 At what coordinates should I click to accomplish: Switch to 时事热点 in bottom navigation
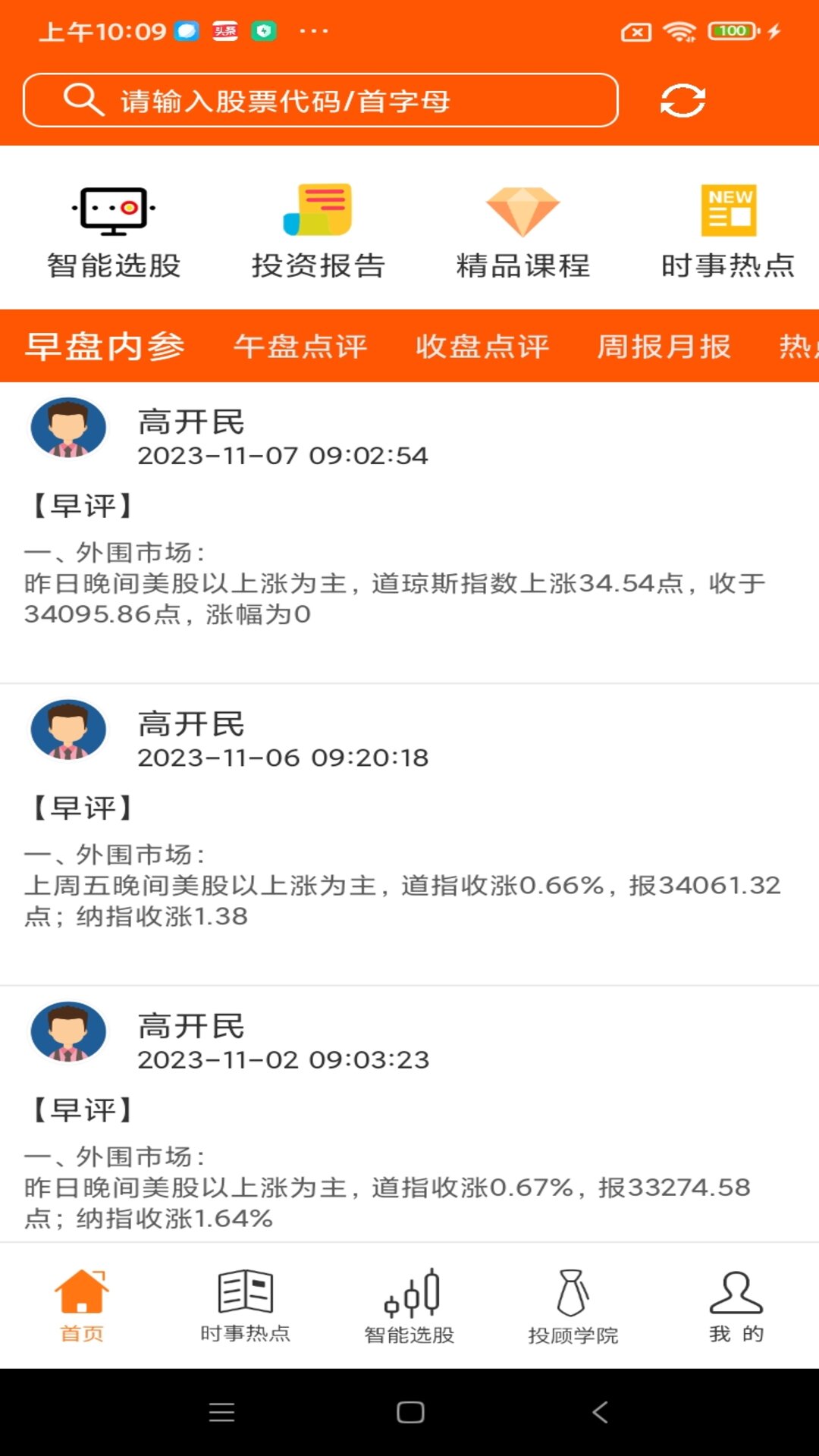(246, 1306)
